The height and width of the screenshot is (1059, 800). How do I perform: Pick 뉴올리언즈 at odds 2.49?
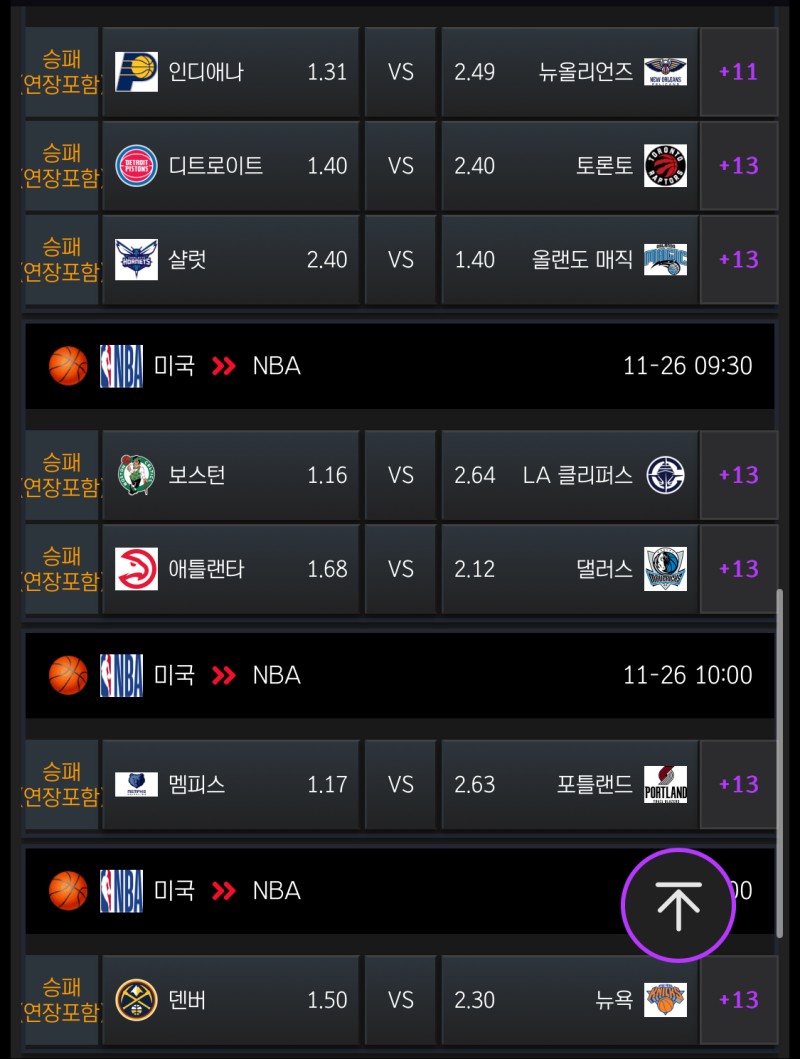(x=568, y=72)
